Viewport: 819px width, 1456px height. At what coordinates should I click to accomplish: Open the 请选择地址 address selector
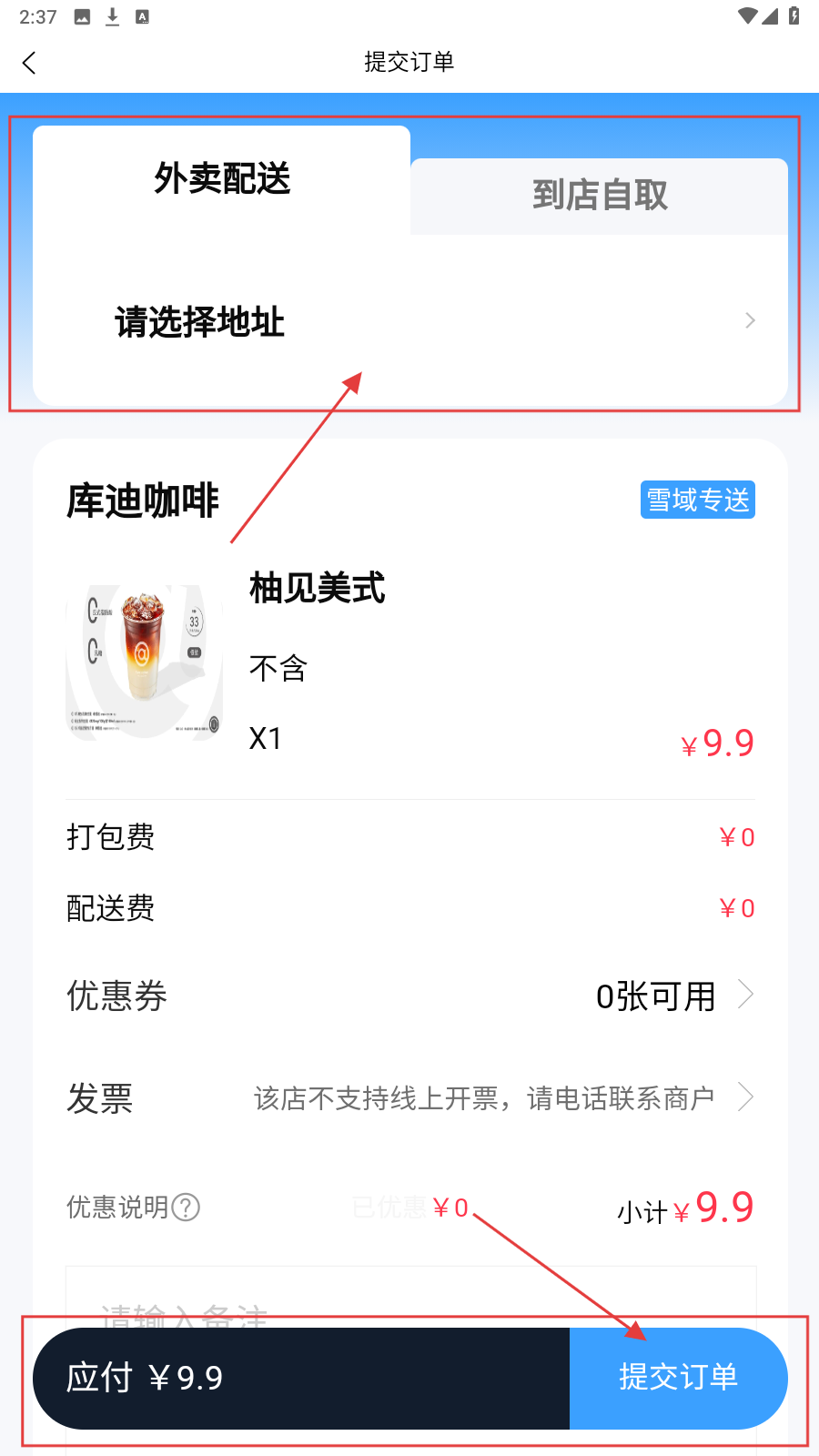(409, 321)
